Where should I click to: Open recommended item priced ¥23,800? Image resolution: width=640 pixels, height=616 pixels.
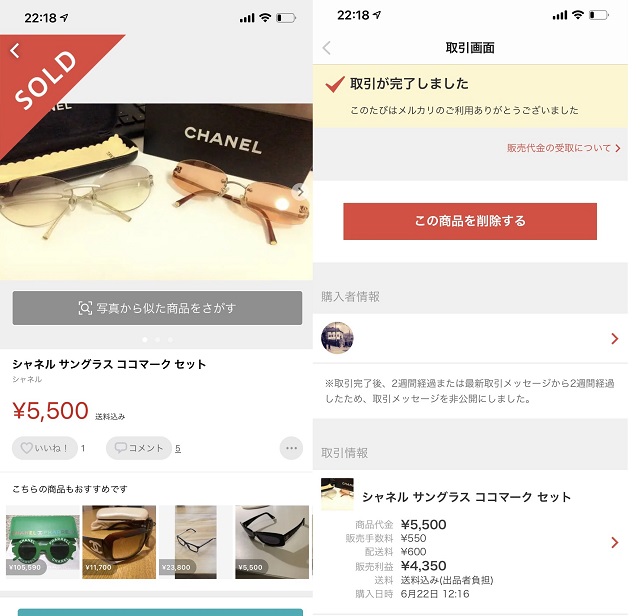pyautogui.click(x=194, y=542)
